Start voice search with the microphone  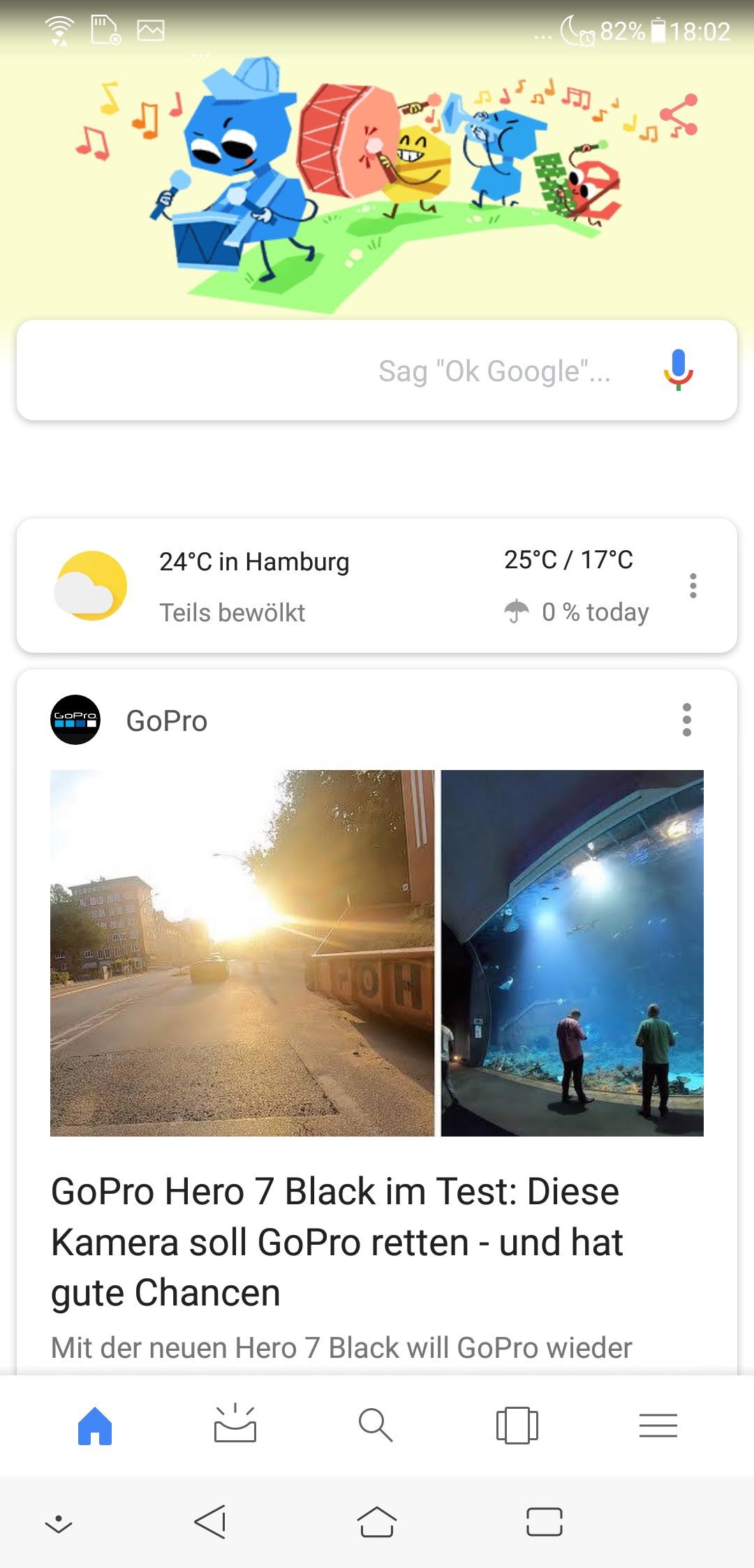[678, 369]
